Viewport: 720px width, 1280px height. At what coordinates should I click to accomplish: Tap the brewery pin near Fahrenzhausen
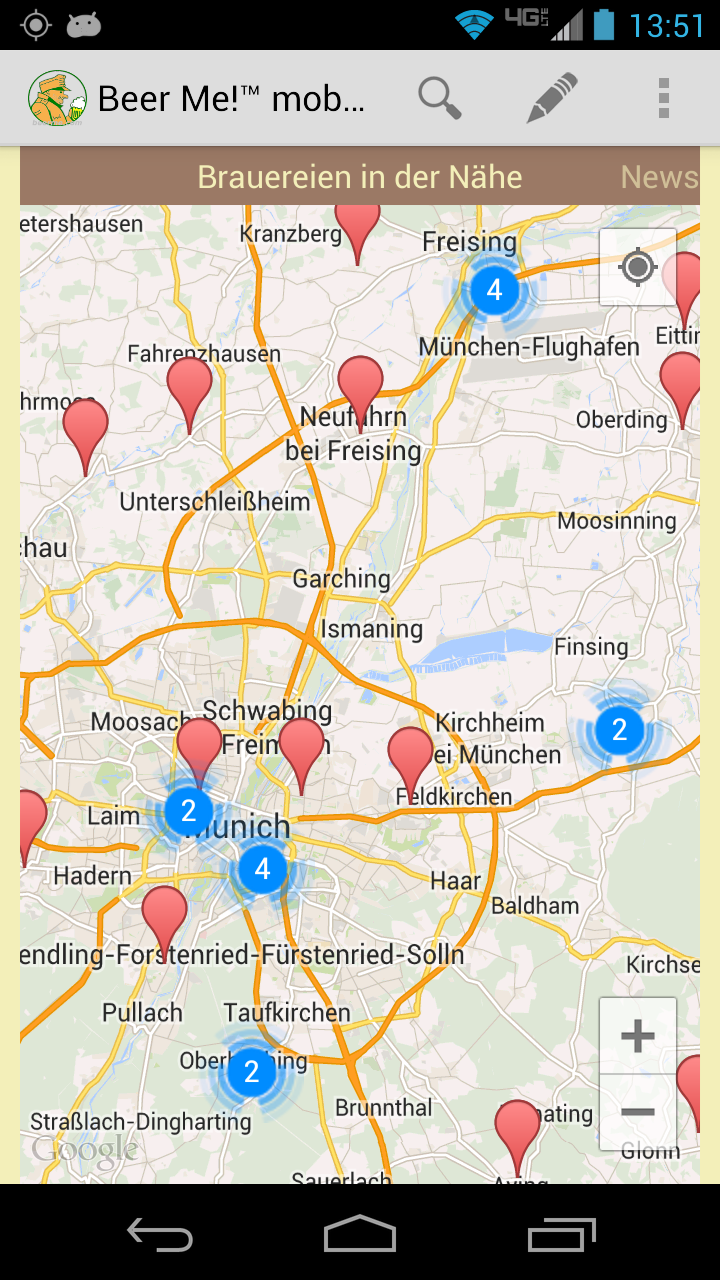coord(189,388)
